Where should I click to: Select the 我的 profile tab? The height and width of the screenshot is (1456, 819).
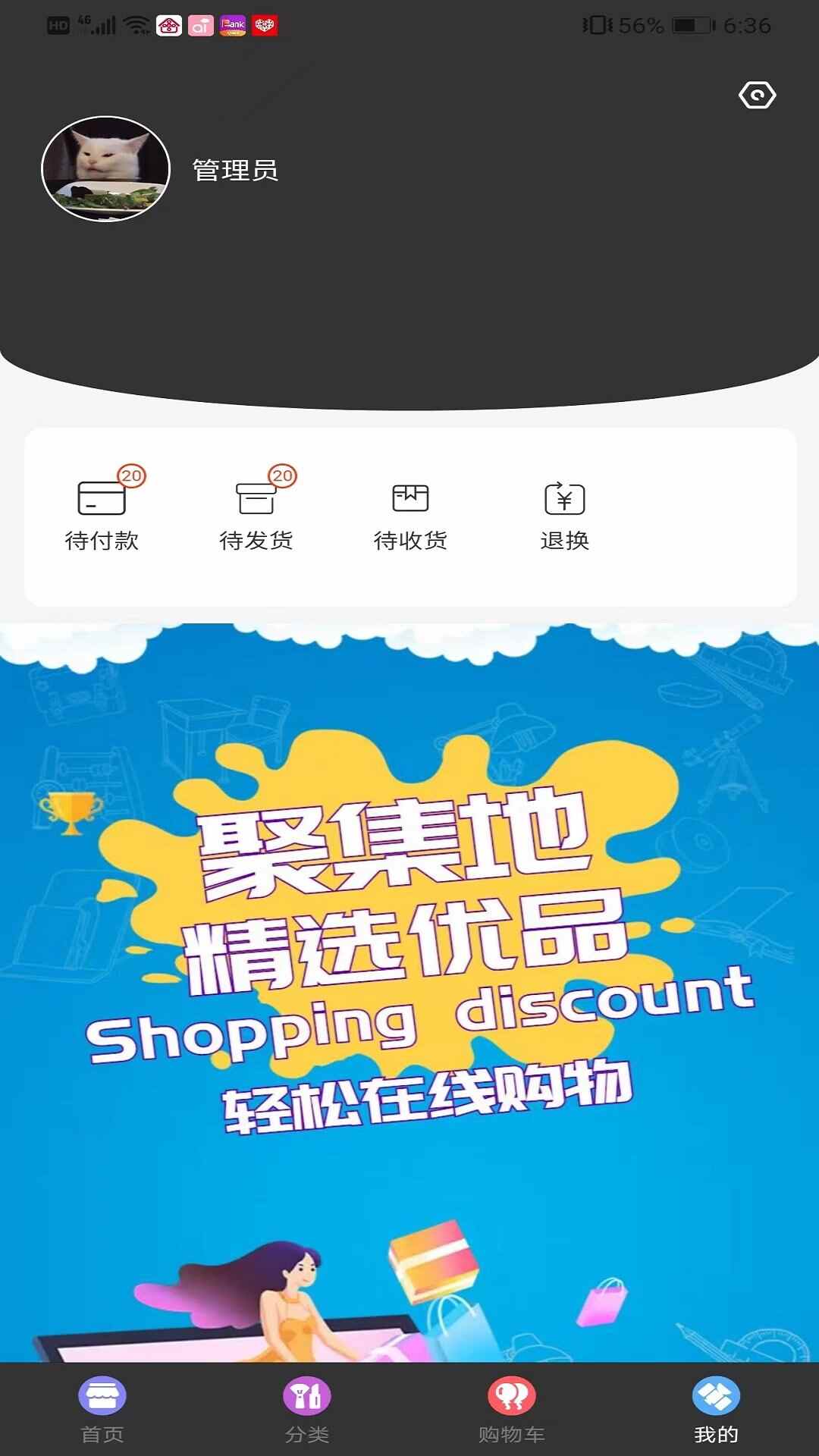716,1409
